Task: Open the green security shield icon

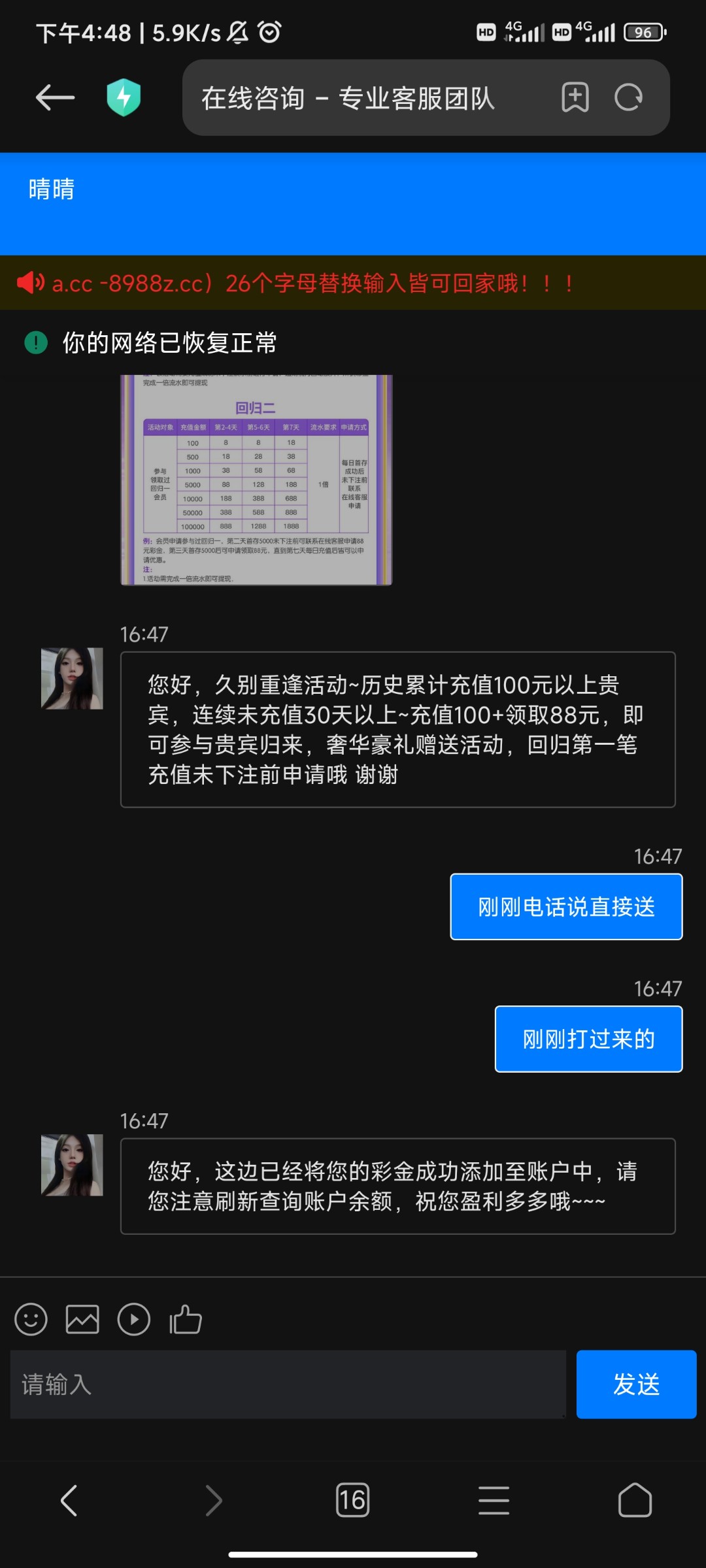Action: tap(124, 98)
